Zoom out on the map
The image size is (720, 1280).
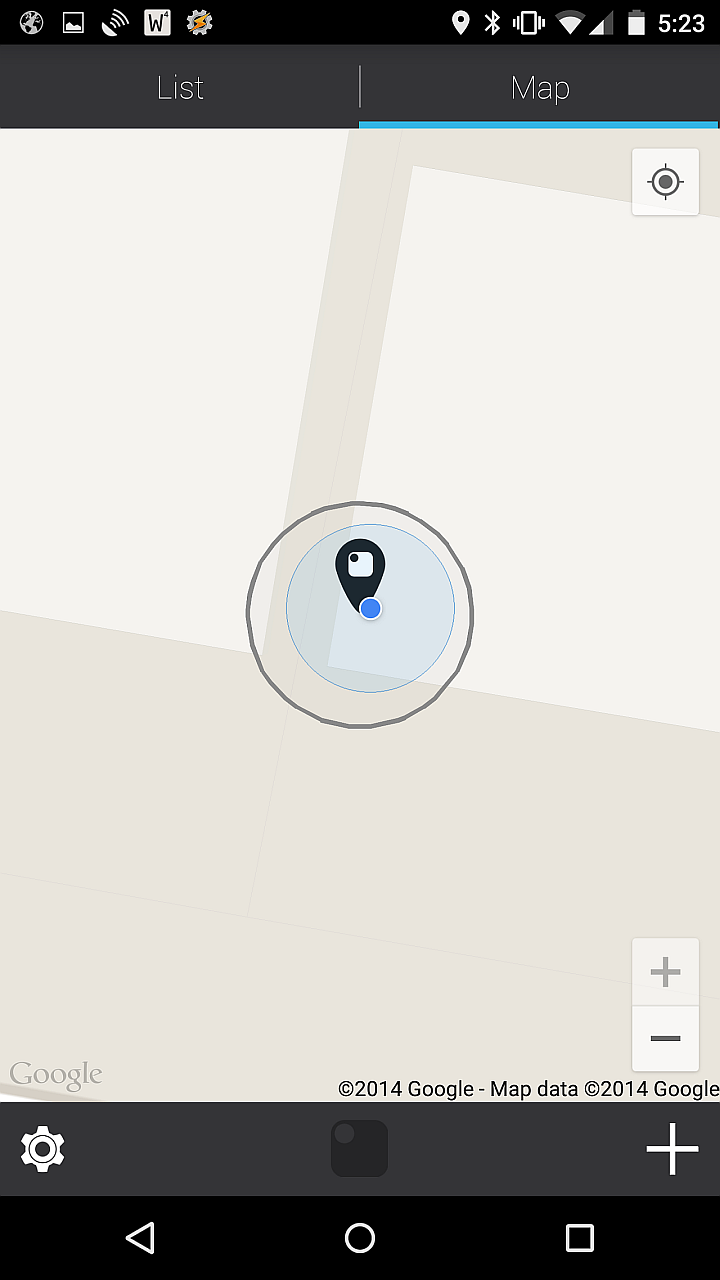click(665, 1039)
